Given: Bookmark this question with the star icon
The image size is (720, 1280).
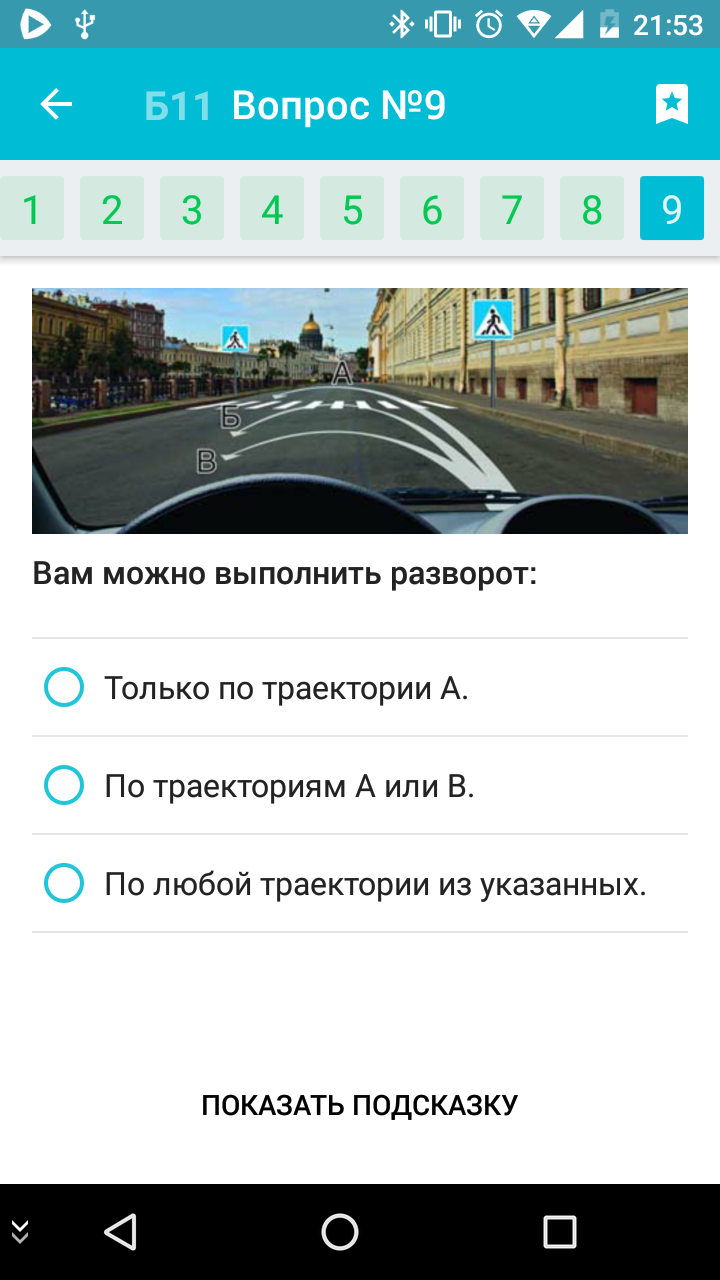Looking at the screenshot, I should [x=672, y=104].
